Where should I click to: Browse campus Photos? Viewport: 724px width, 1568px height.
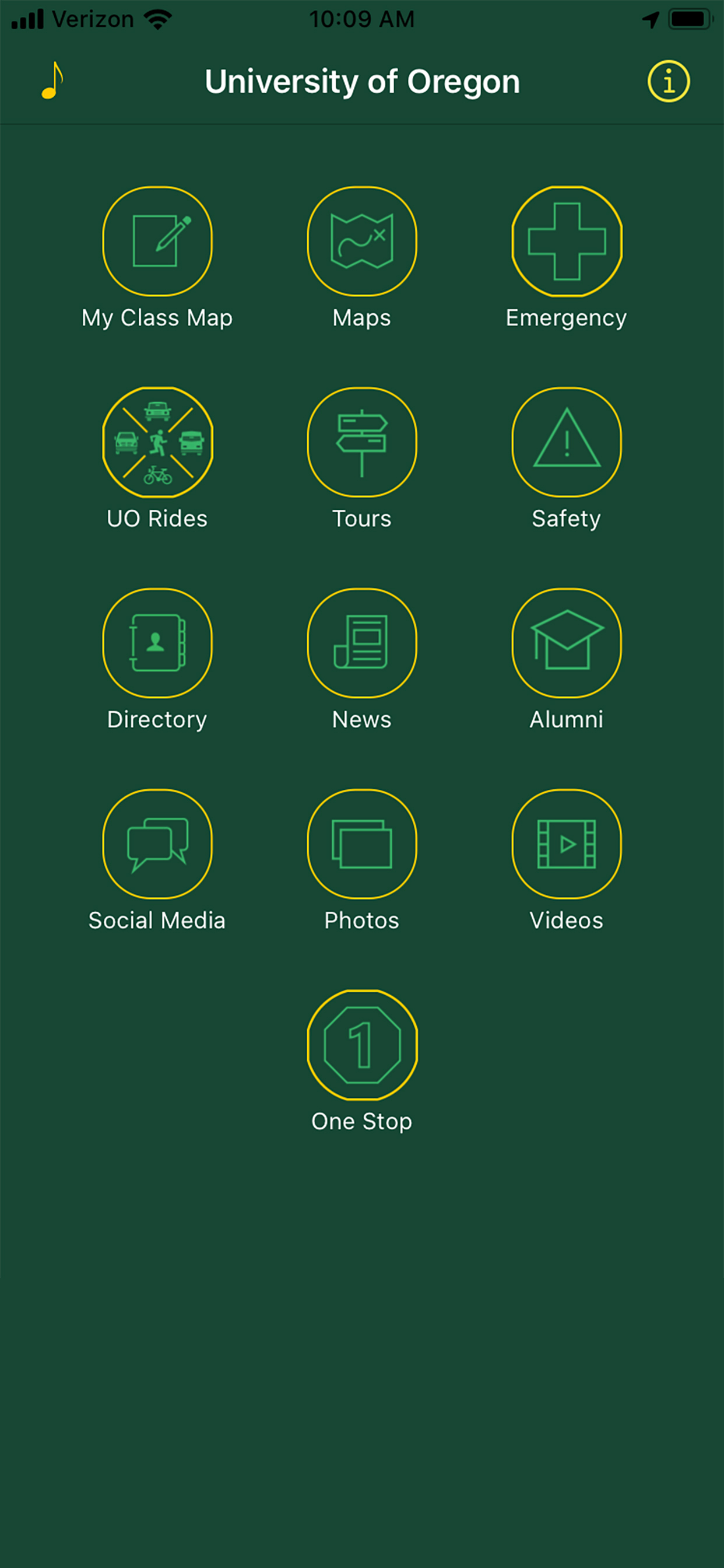click(x=361, y=843)
